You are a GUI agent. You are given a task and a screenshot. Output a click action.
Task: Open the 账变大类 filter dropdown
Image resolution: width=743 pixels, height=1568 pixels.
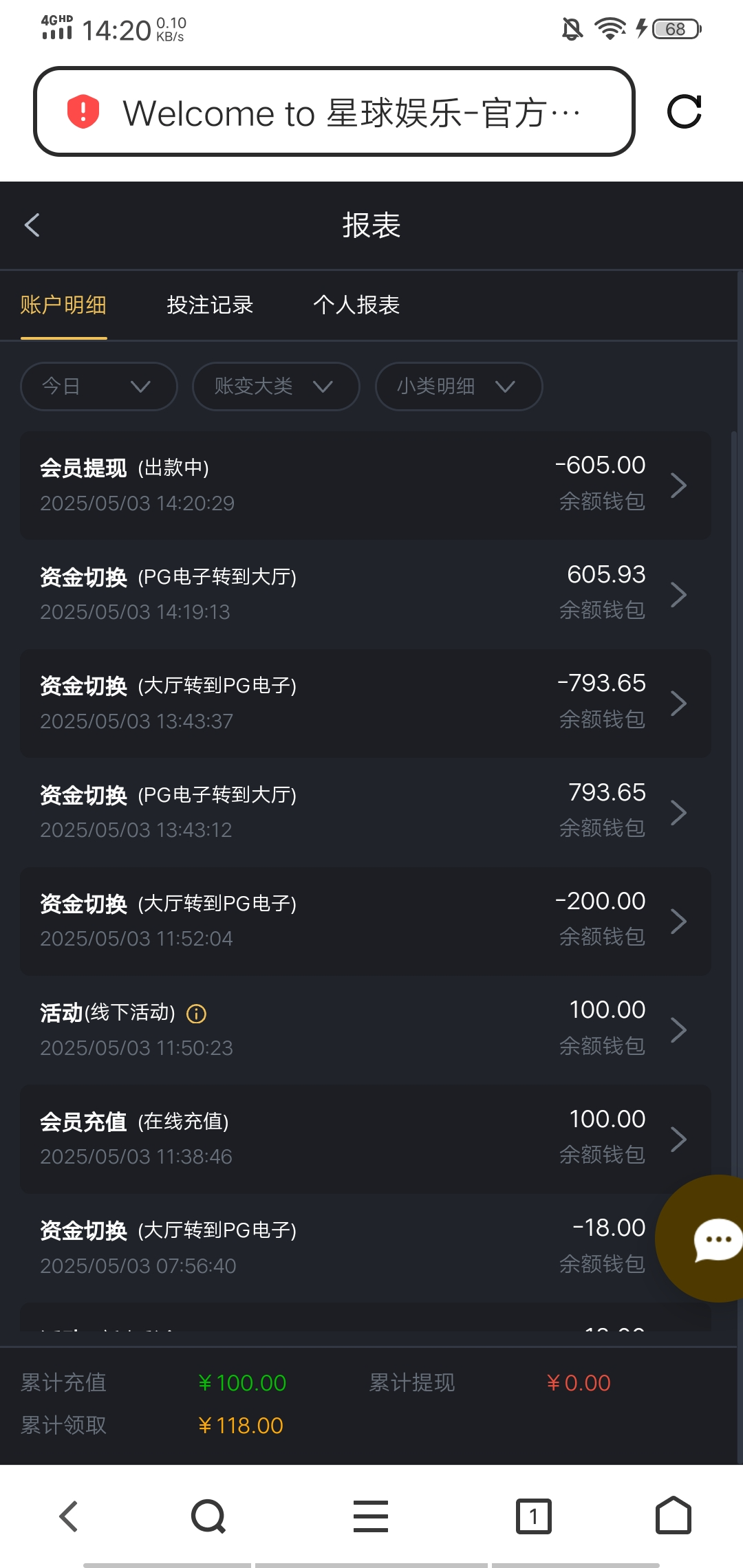pyautogui.click(x=276, y=386)
